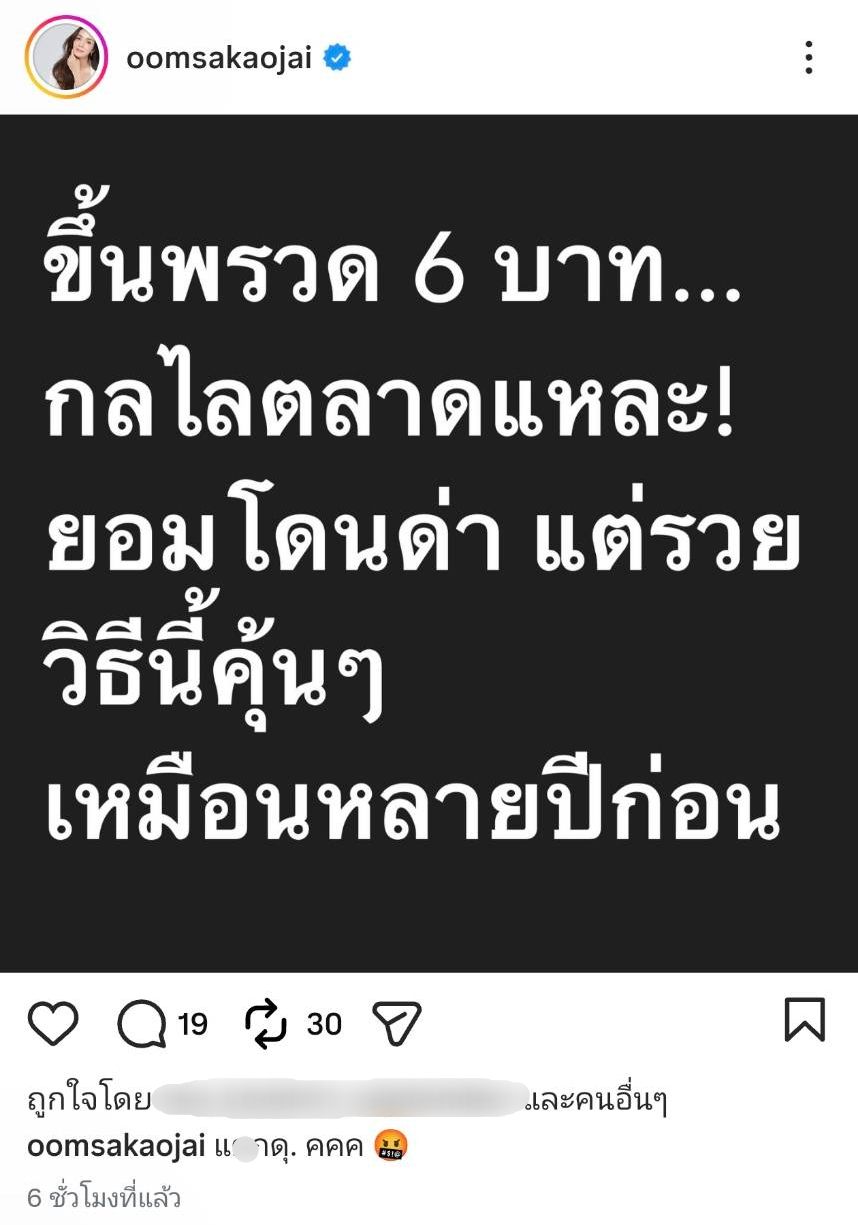The height and width of the screenshot is (1225, 858).
Task: Open the comments on this post
Action: click(x=141, y=1024)
